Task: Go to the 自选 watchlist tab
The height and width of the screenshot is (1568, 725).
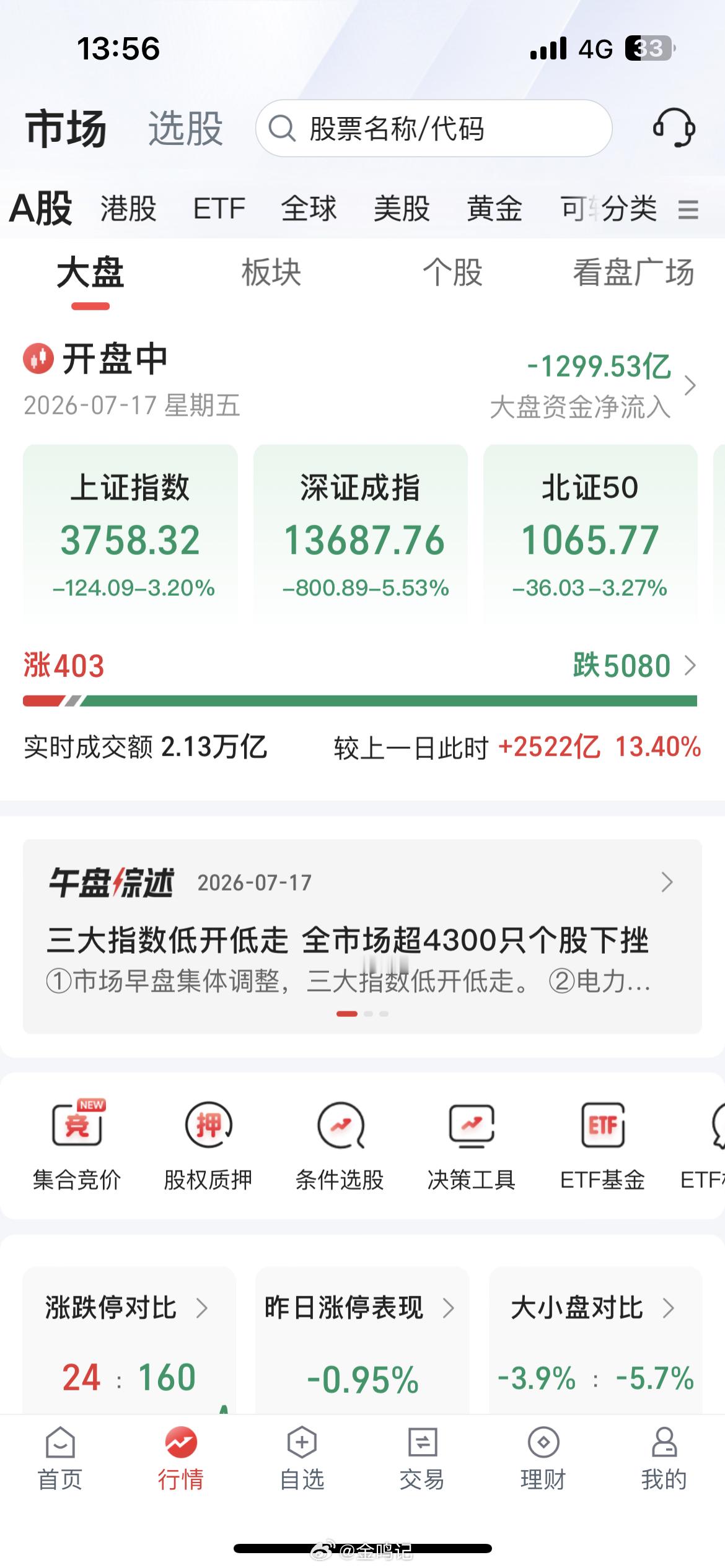Action: 302,1458
